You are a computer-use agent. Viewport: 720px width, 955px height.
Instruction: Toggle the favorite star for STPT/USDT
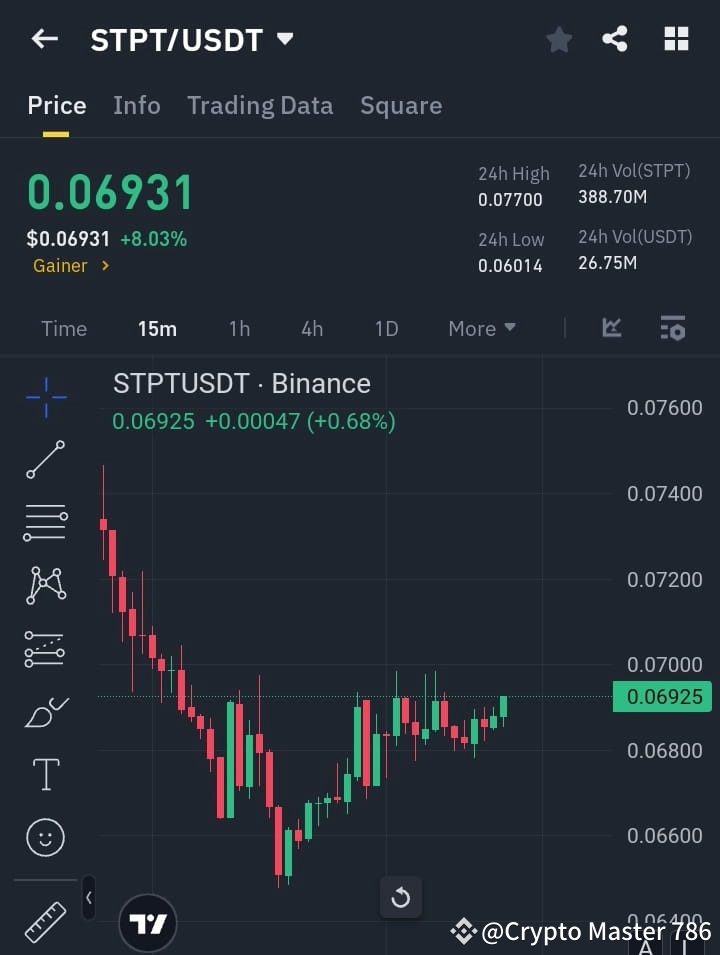[x=558, y=40]
